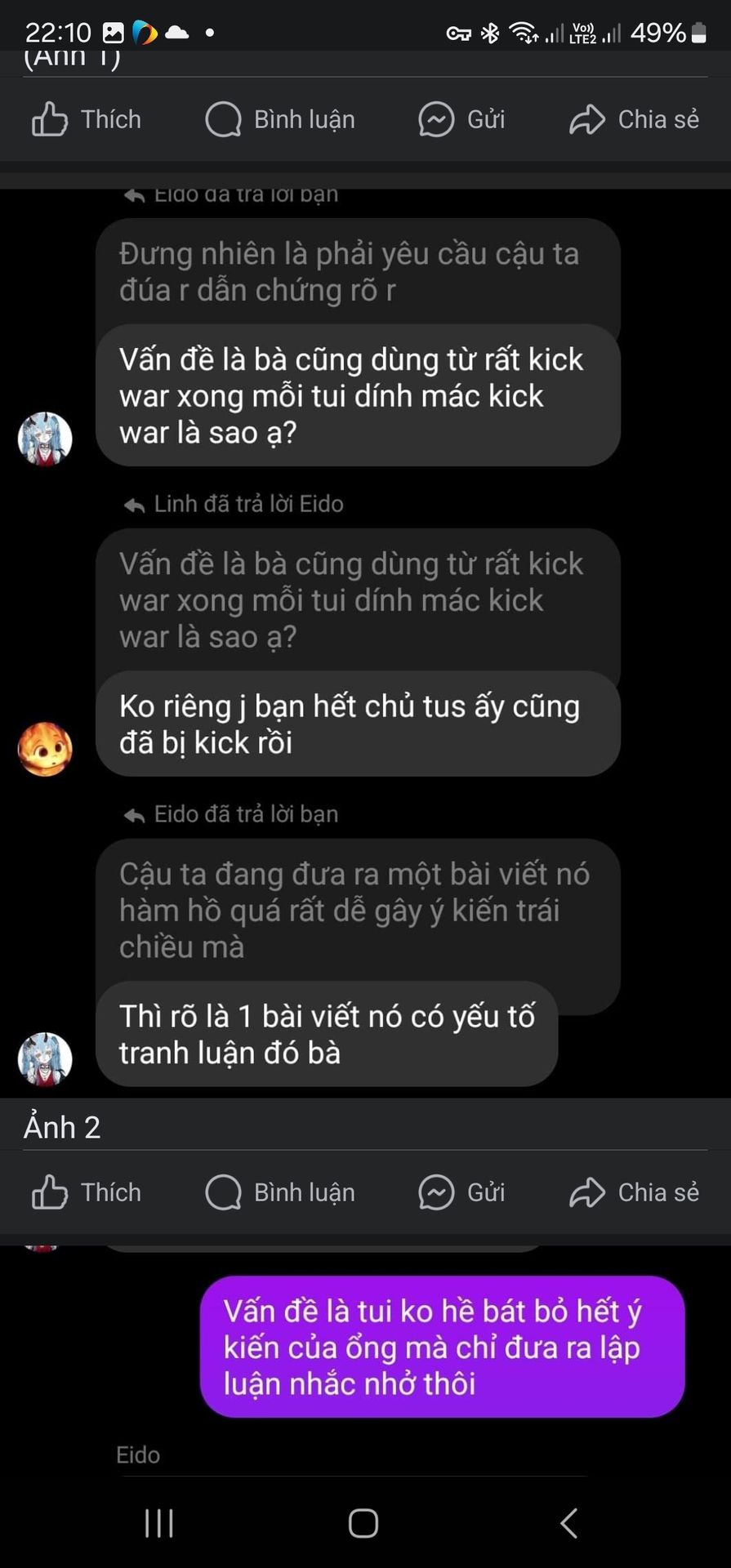Share the Ảnh 1 photo with Chia sẻ
Image resolution: width=731 pixels, height=1568 pixels.
635,119
